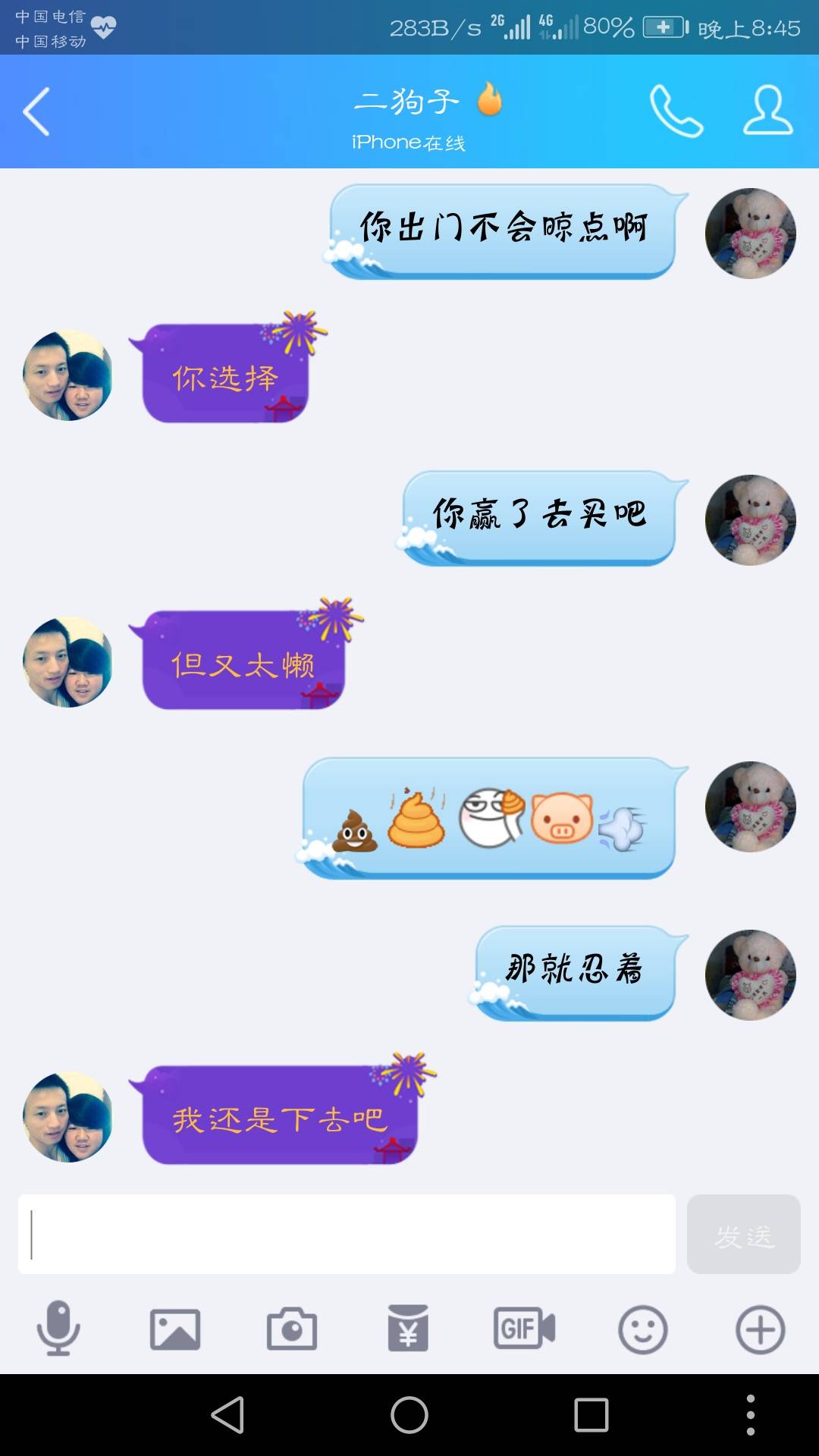Open the system recent apps button

pos(591,1415)
